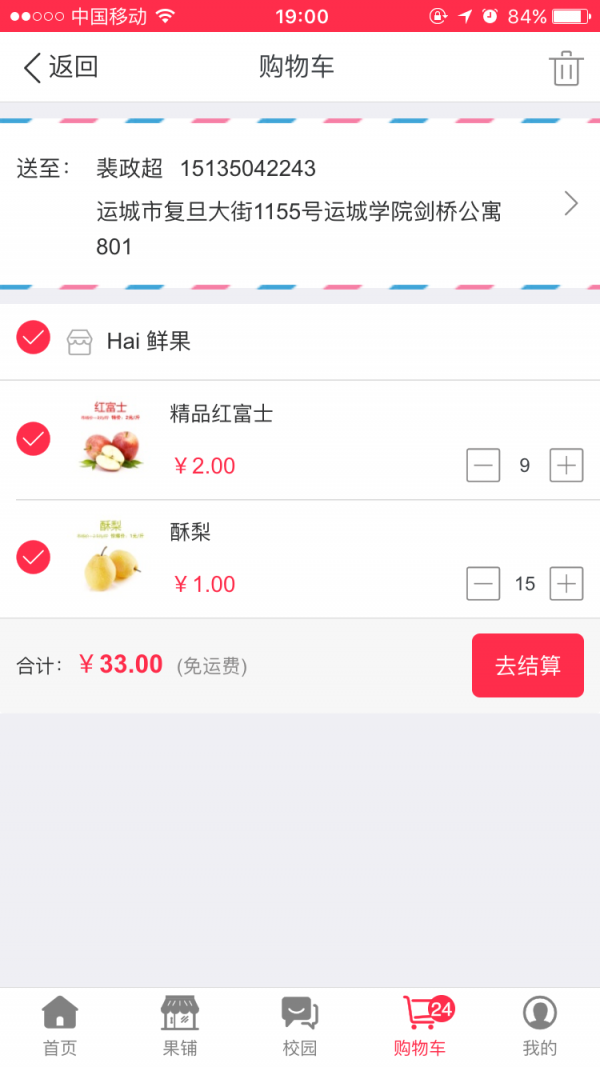
Task: Switch to the 果铺 tab
Action: point(180,1026)
